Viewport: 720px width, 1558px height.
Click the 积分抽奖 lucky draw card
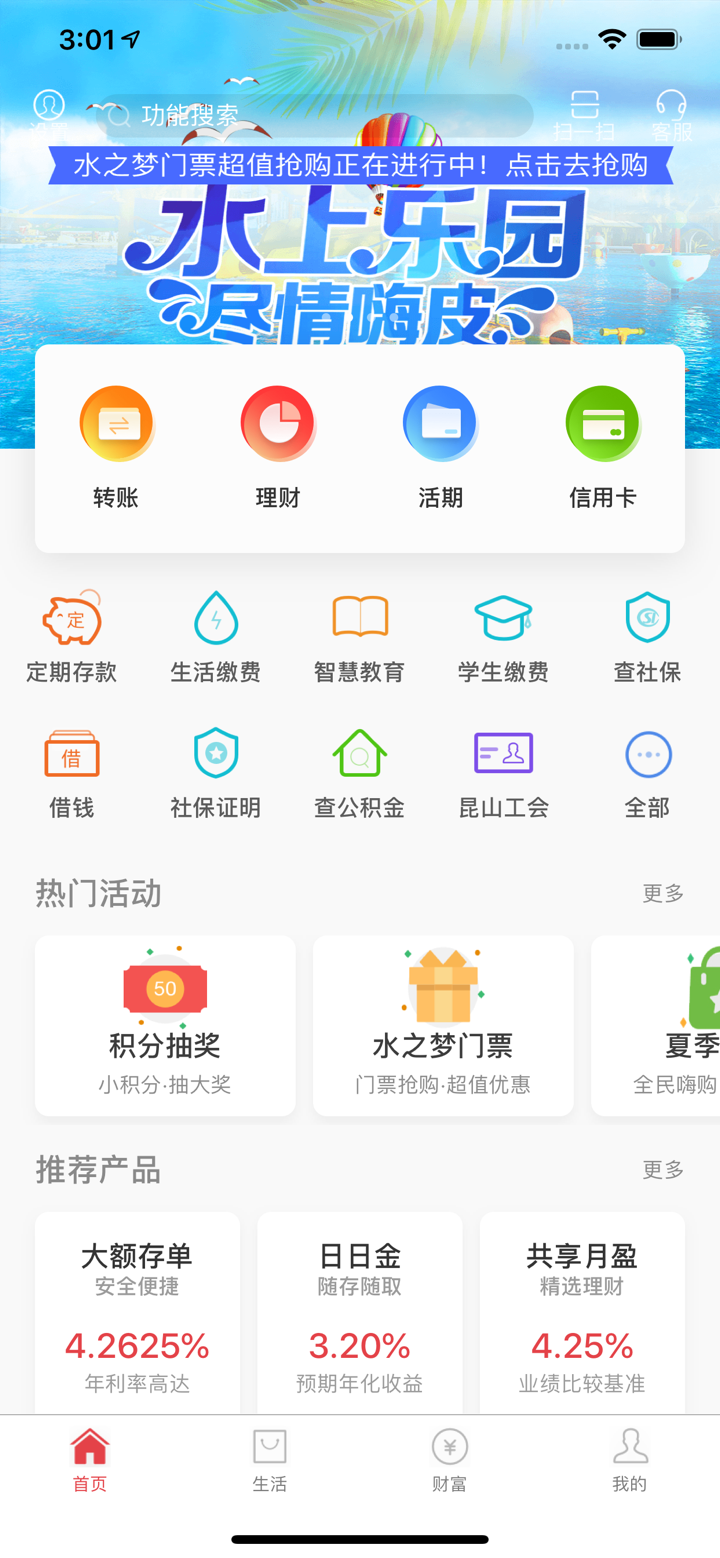[x=165, y=1025]
